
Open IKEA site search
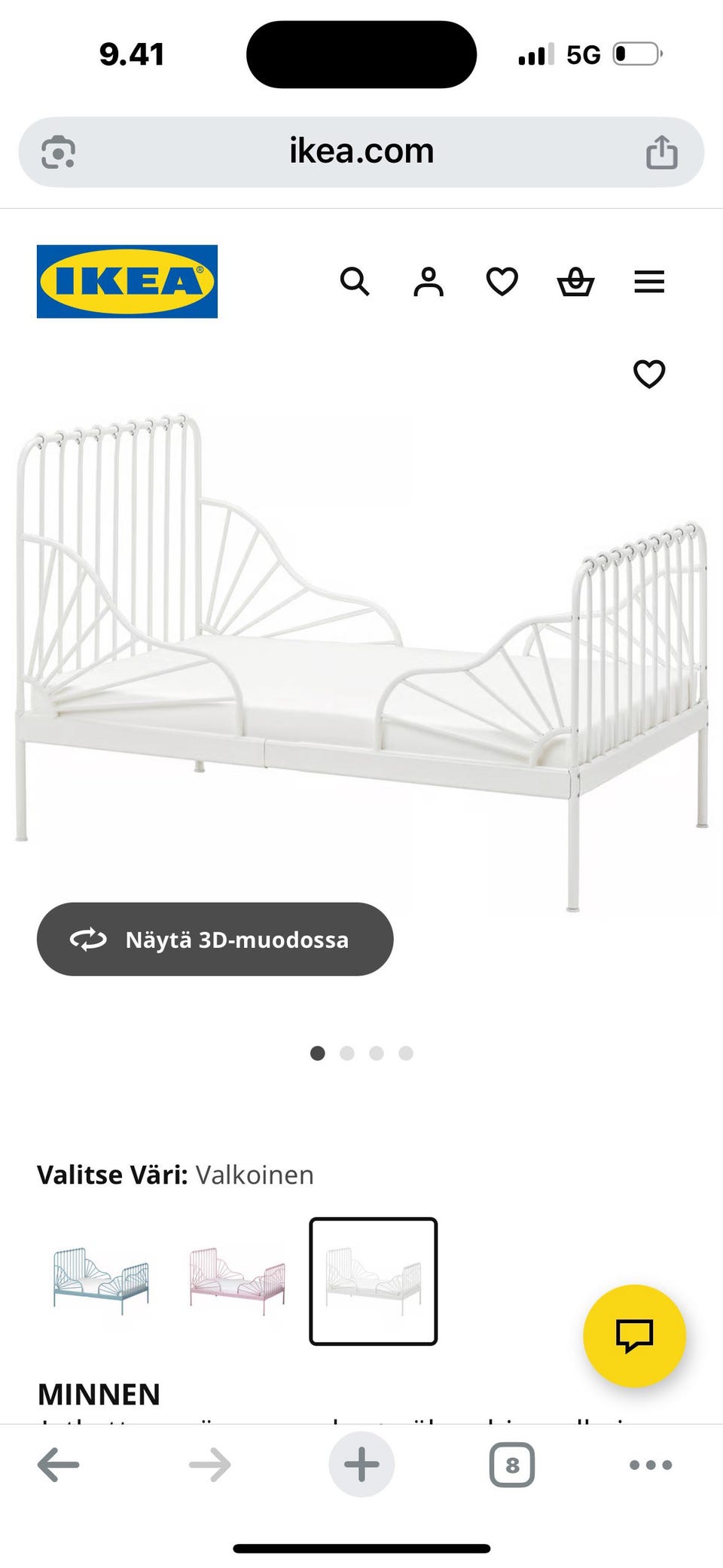click(355, 282)
